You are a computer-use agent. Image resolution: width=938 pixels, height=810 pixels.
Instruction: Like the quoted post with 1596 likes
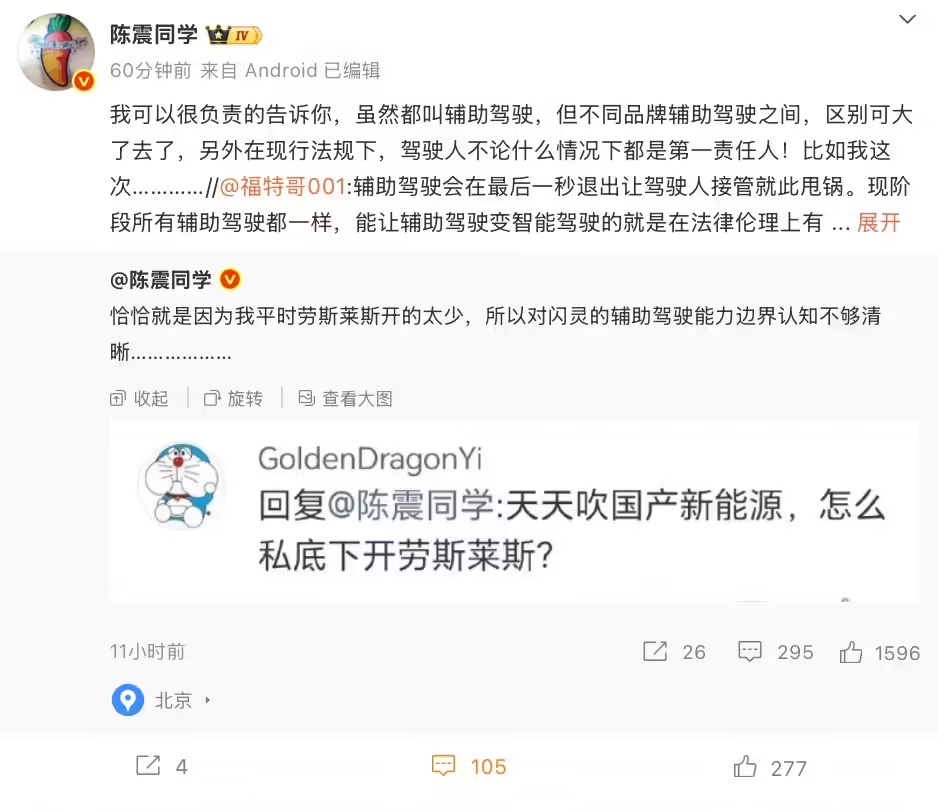[879, 652]
